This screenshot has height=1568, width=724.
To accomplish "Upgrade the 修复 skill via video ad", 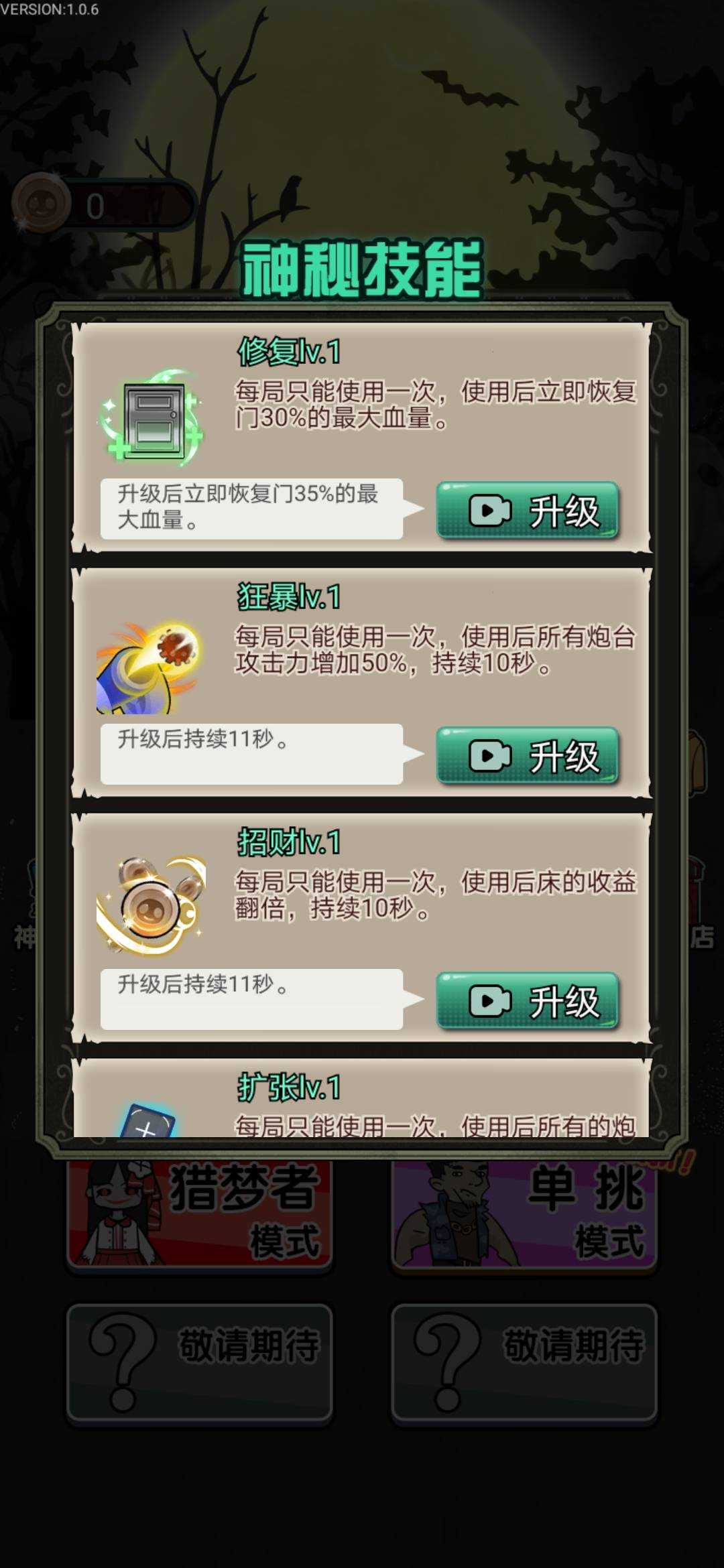I will coord(528,511).
